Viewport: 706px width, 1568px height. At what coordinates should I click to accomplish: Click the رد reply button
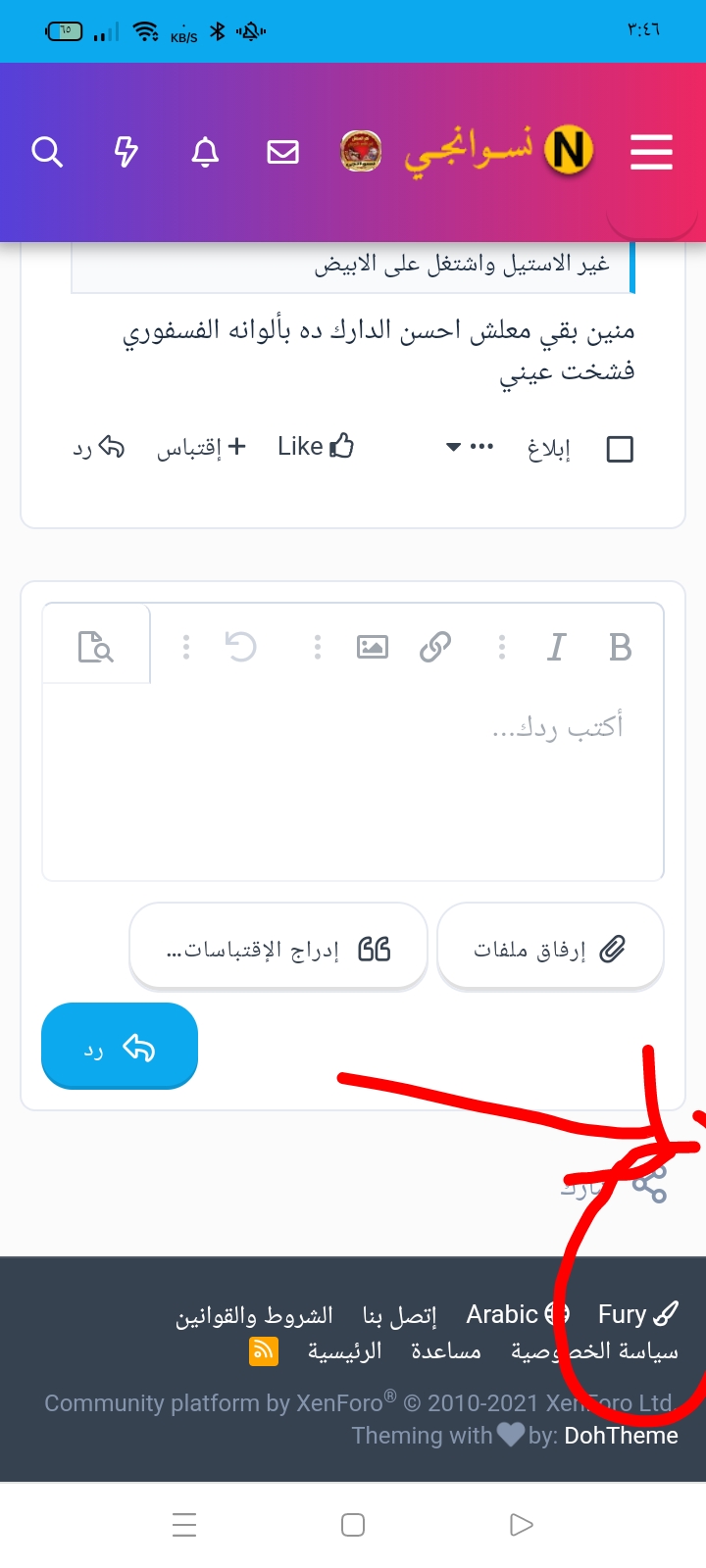[x=119, y=1046]
